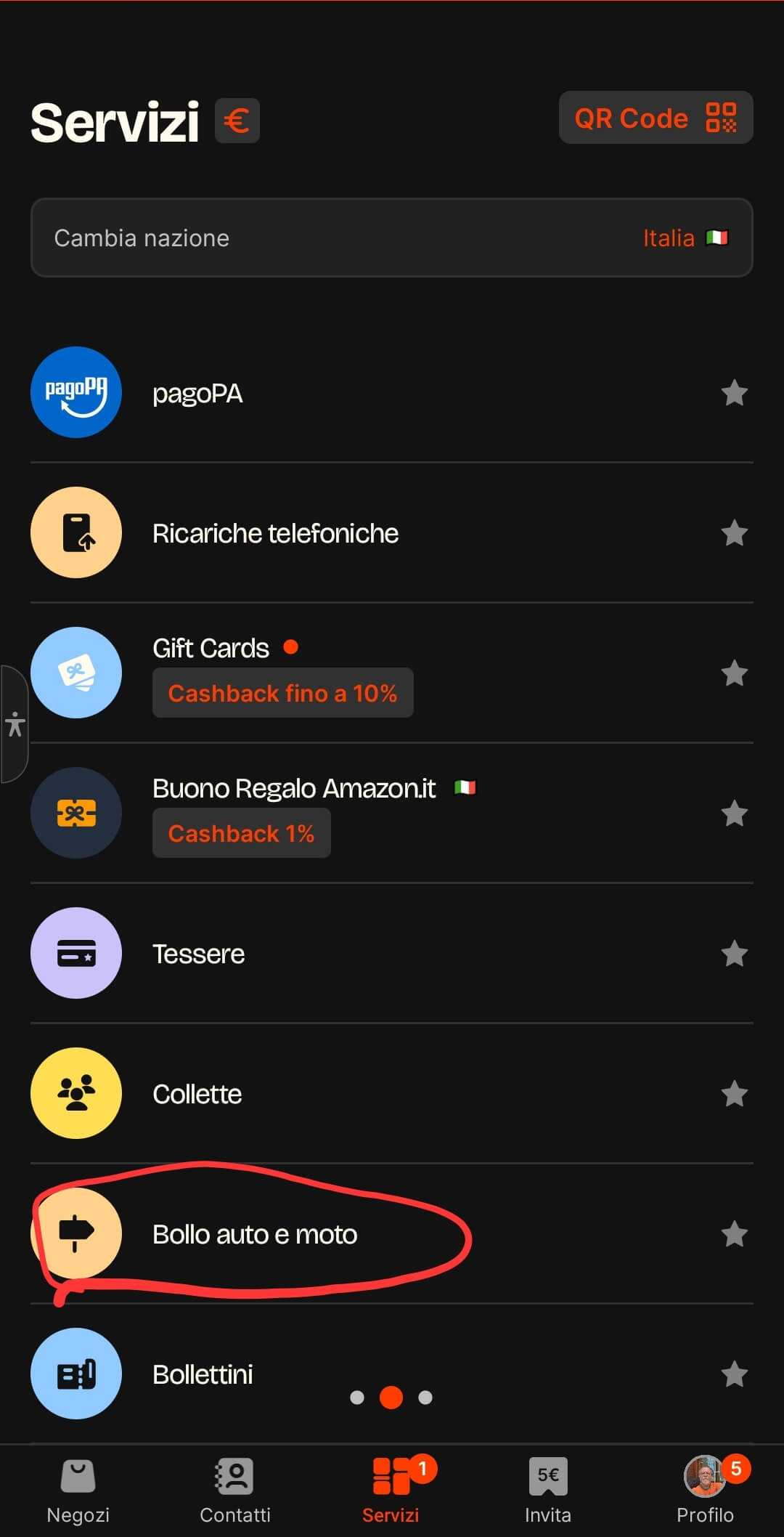This screenshot has width=784, height=1537.
Task: Open the QR Code scanner
Action: point(656,118)
